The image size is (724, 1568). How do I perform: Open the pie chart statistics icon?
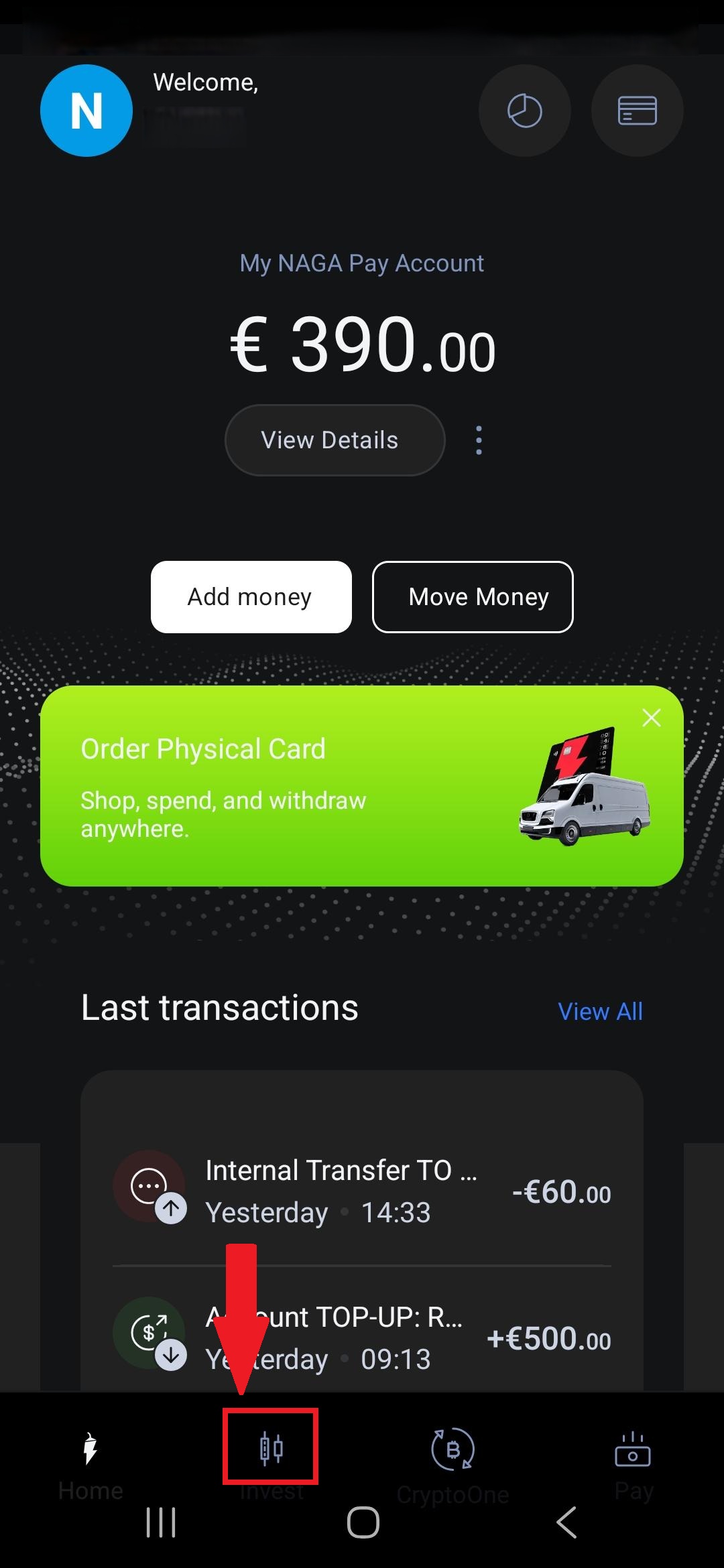coord(525,111)
